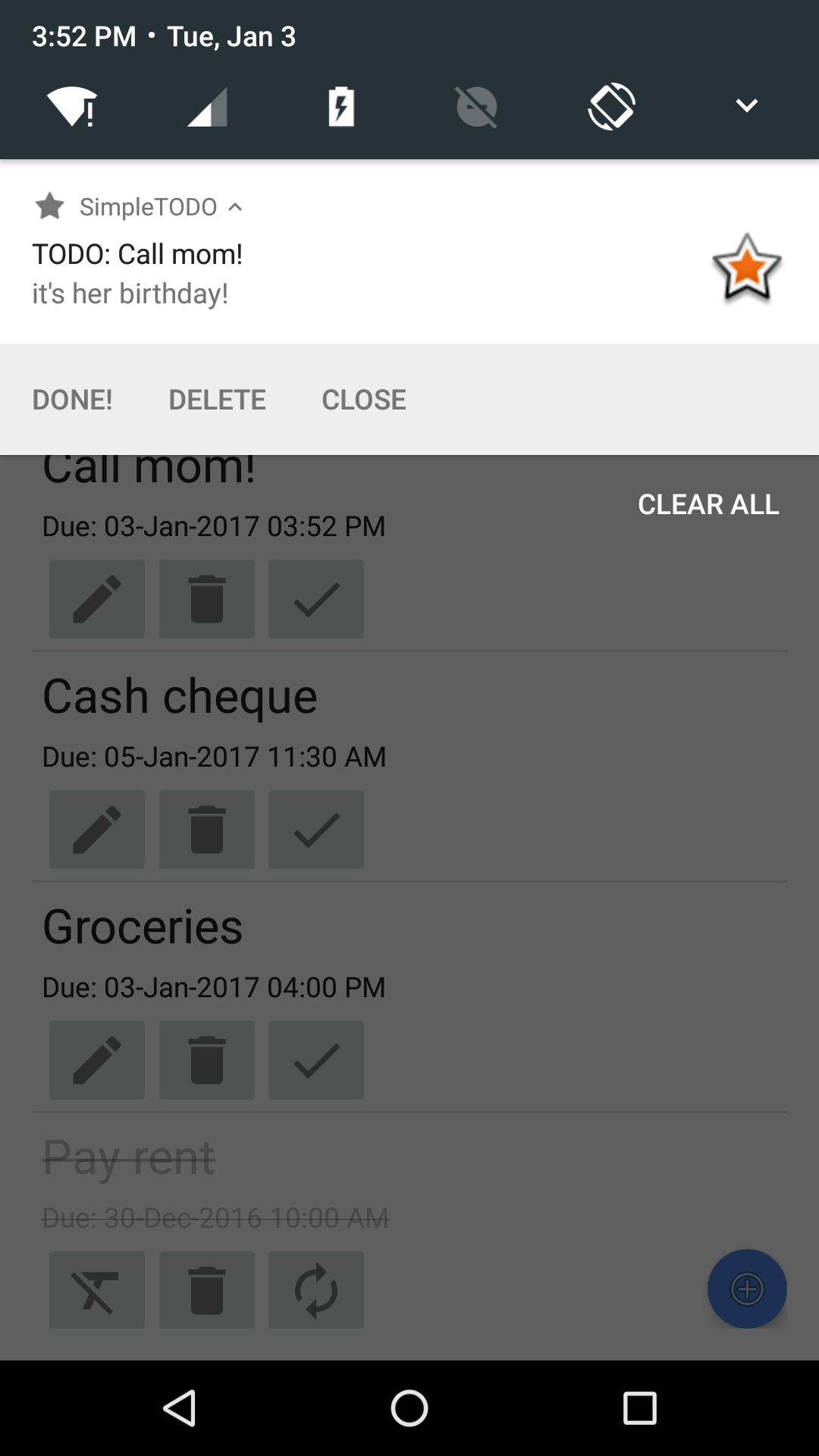Collapse the SimpleTODO notification header

[235, 207]
